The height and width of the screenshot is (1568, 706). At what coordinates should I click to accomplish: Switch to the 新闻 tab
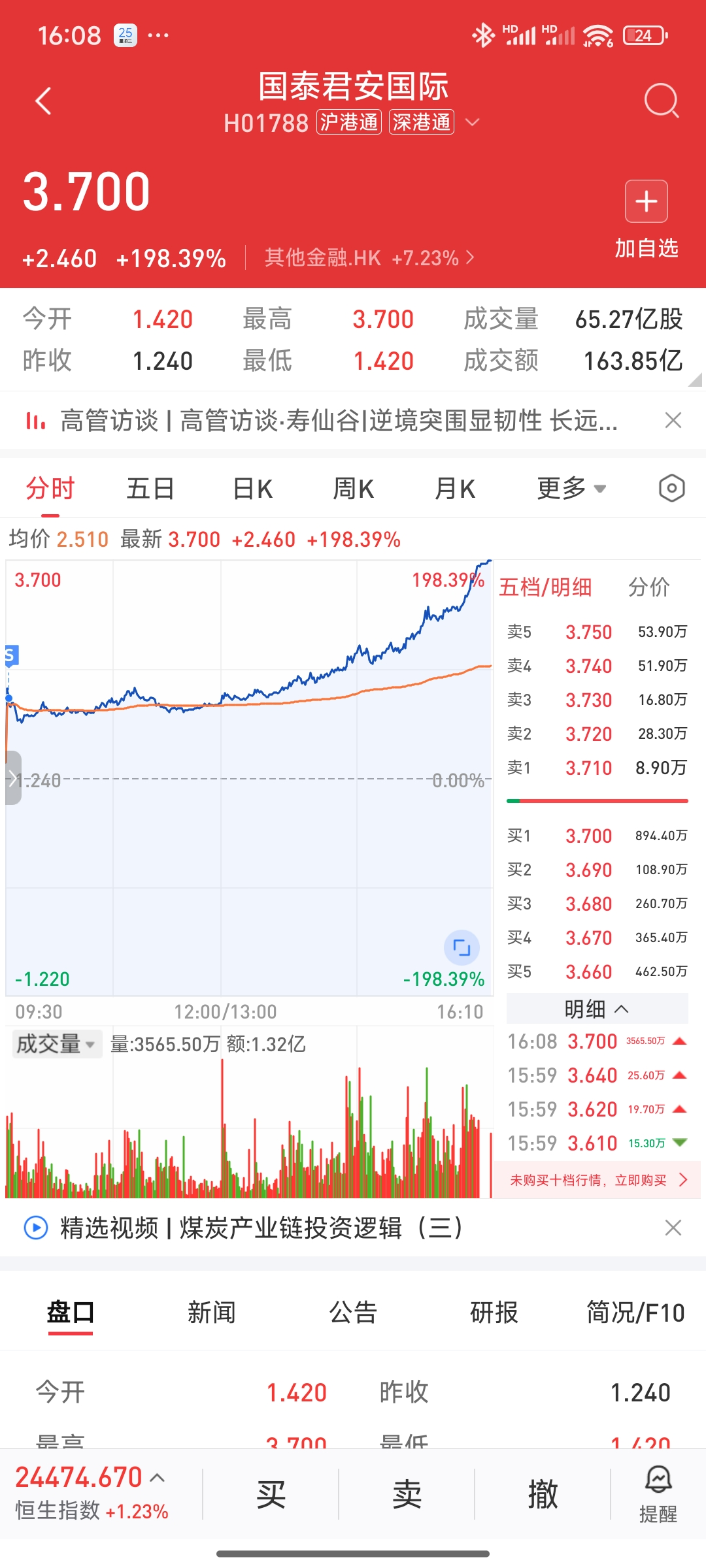pos(211,1313)
